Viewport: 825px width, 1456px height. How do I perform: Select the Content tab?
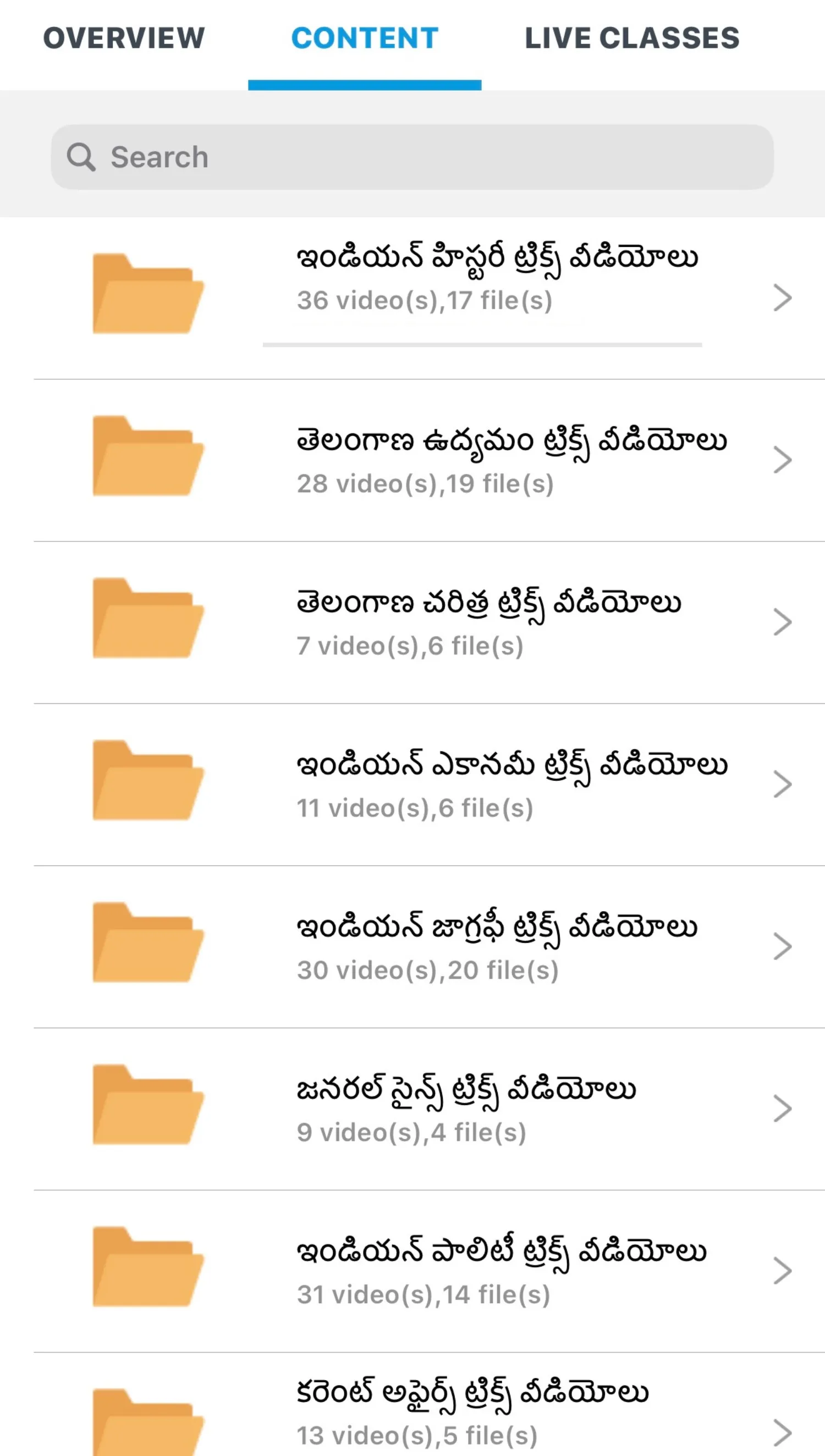364,38
